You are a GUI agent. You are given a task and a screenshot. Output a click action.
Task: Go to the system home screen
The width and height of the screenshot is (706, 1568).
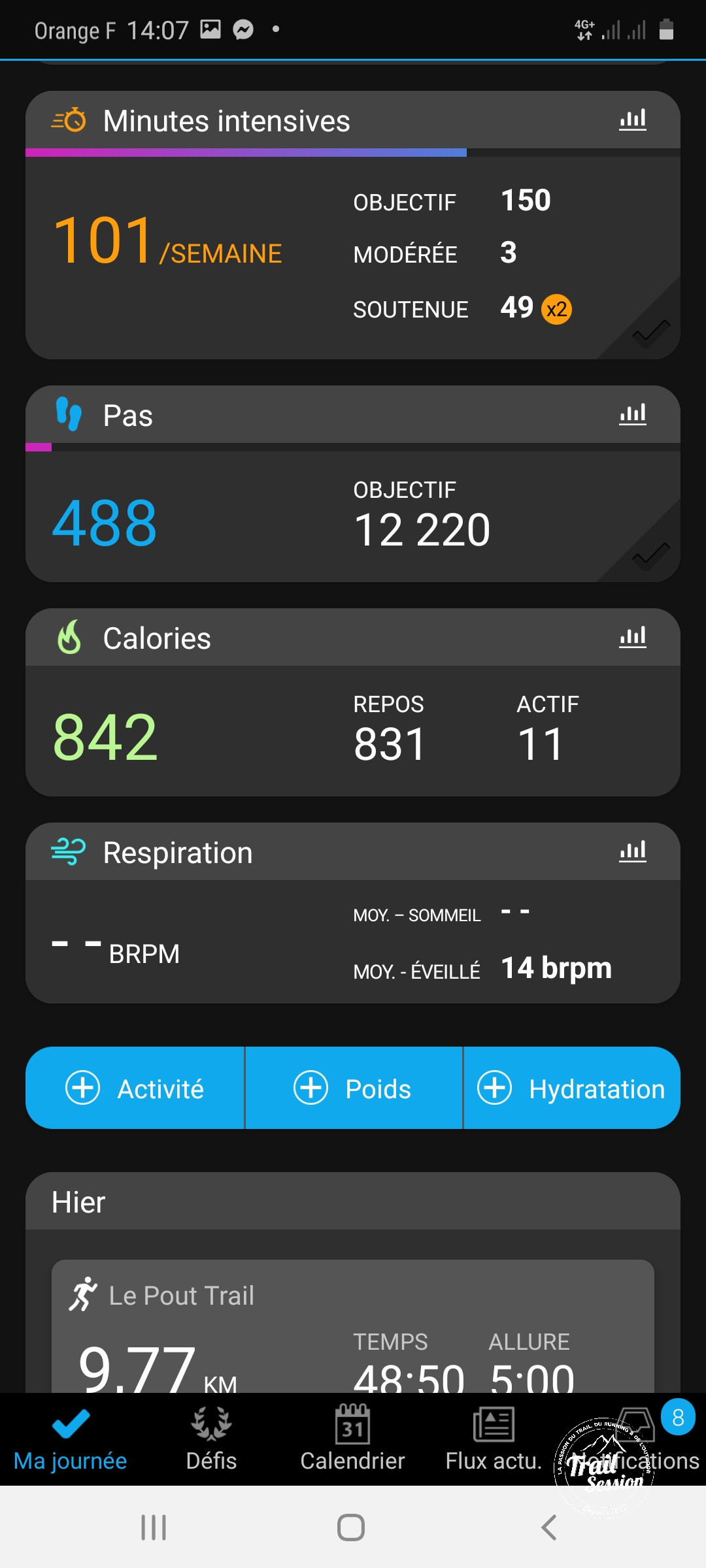tap(351, 1527)
